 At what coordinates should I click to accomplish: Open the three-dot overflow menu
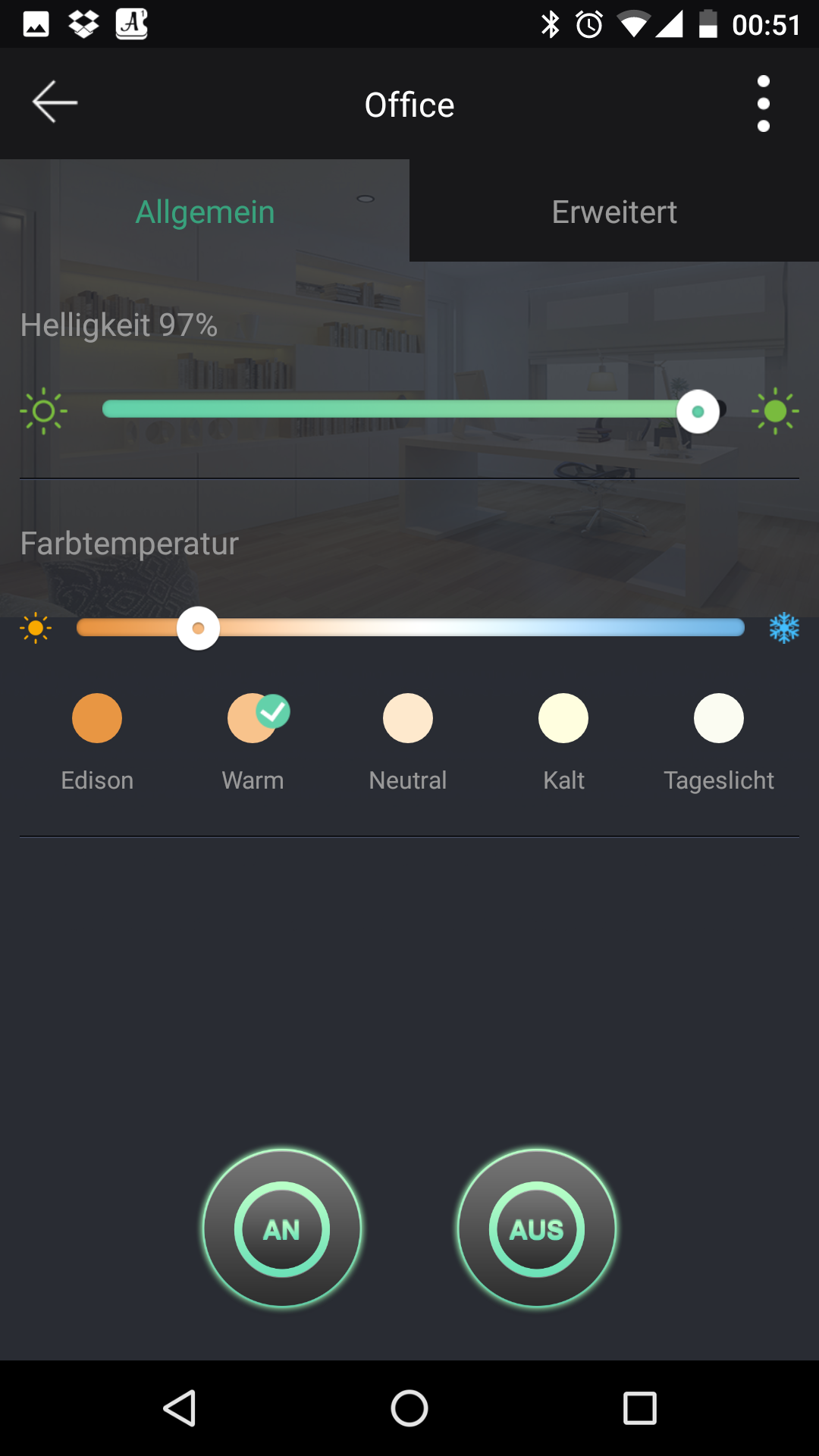point(763,104)
